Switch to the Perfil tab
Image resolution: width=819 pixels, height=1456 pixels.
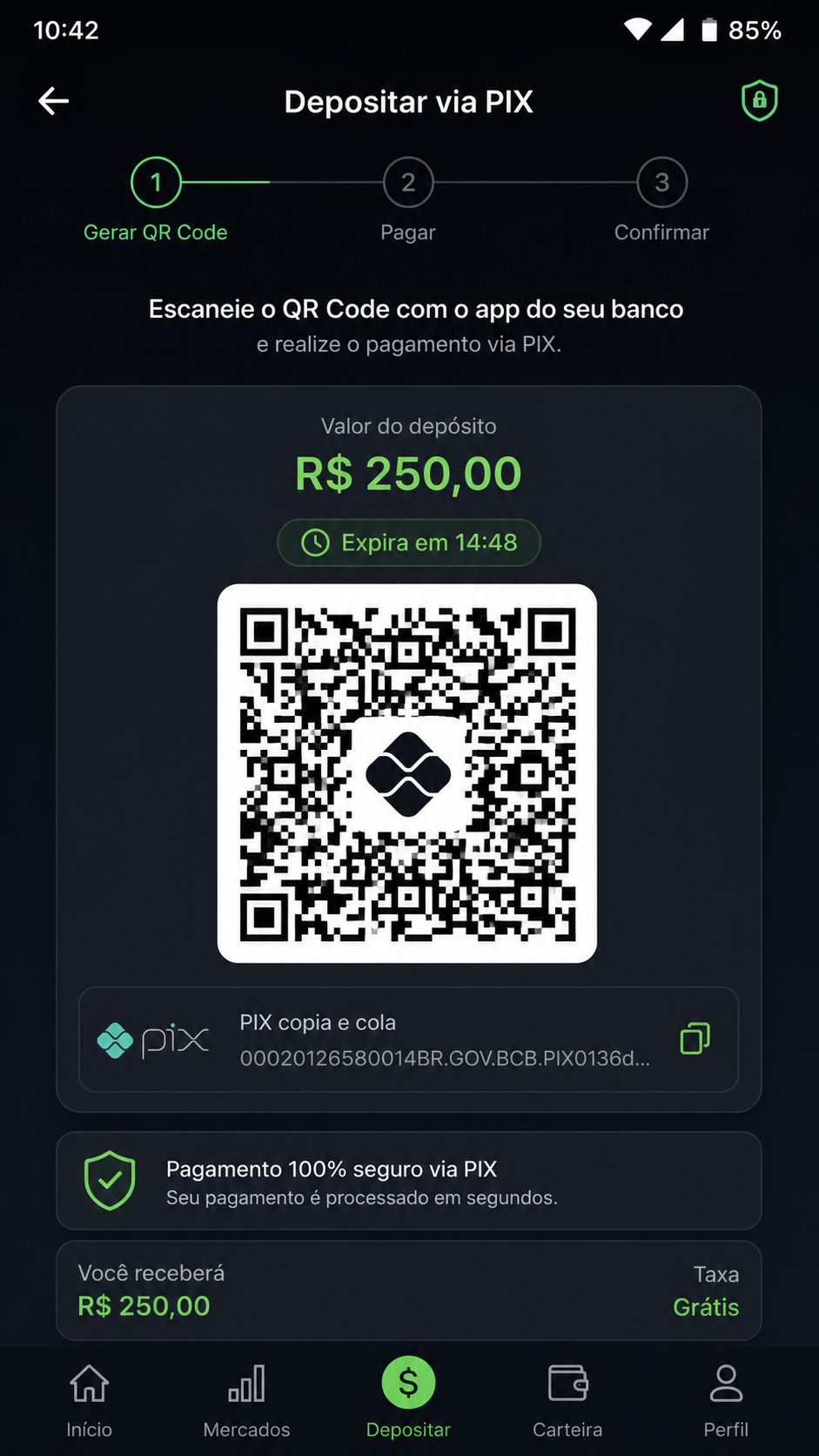click(x=726, y=1398)
